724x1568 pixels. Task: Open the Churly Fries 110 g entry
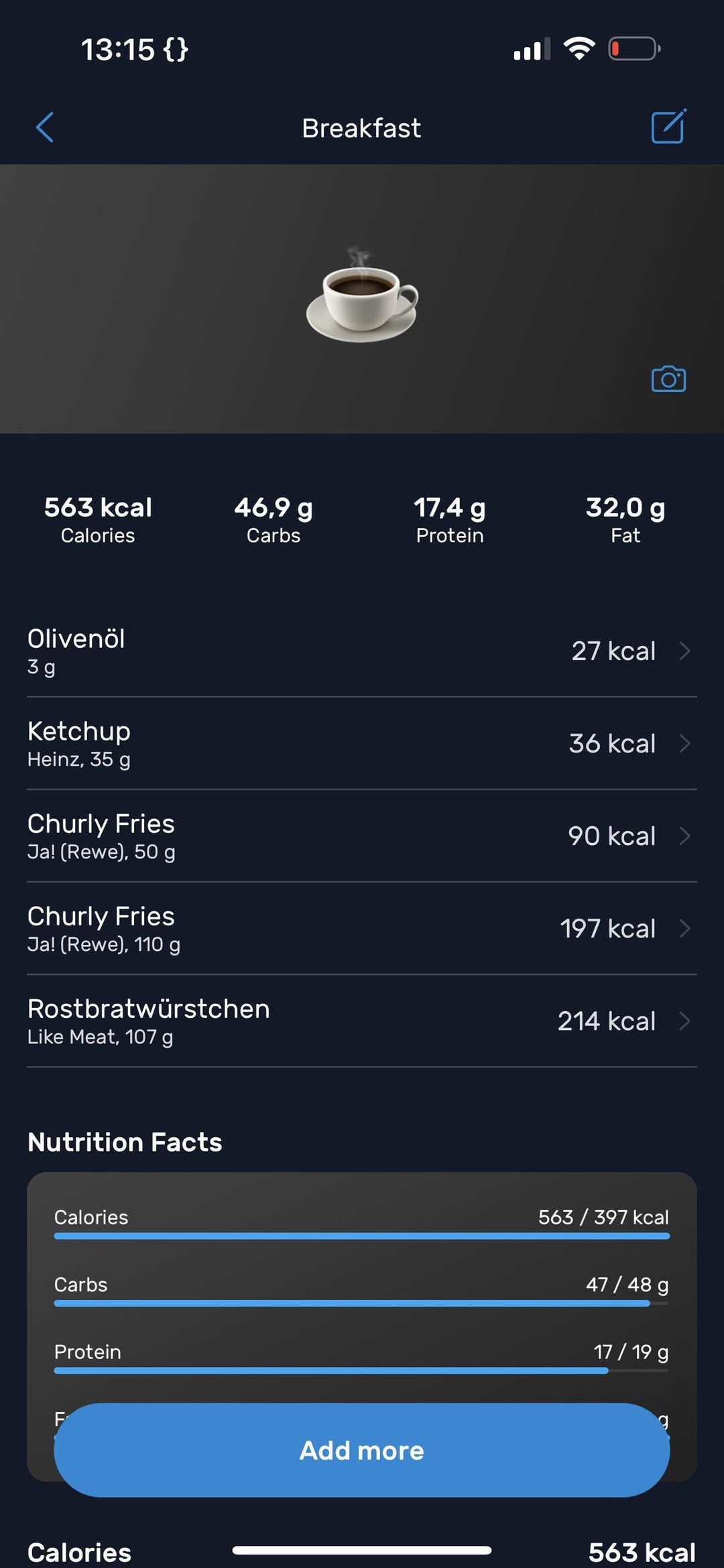362,928
